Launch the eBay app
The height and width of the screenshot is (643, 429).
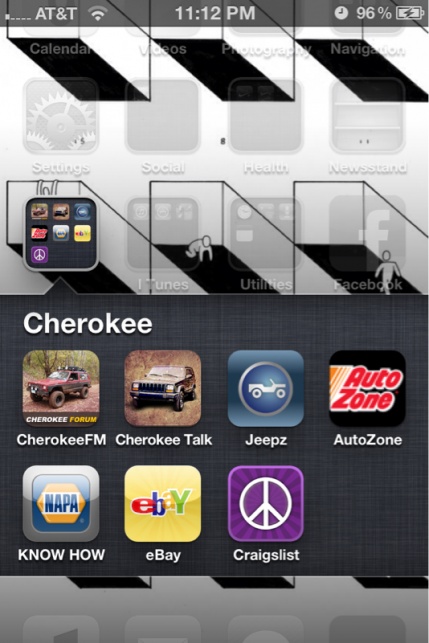tap(163, 504)
